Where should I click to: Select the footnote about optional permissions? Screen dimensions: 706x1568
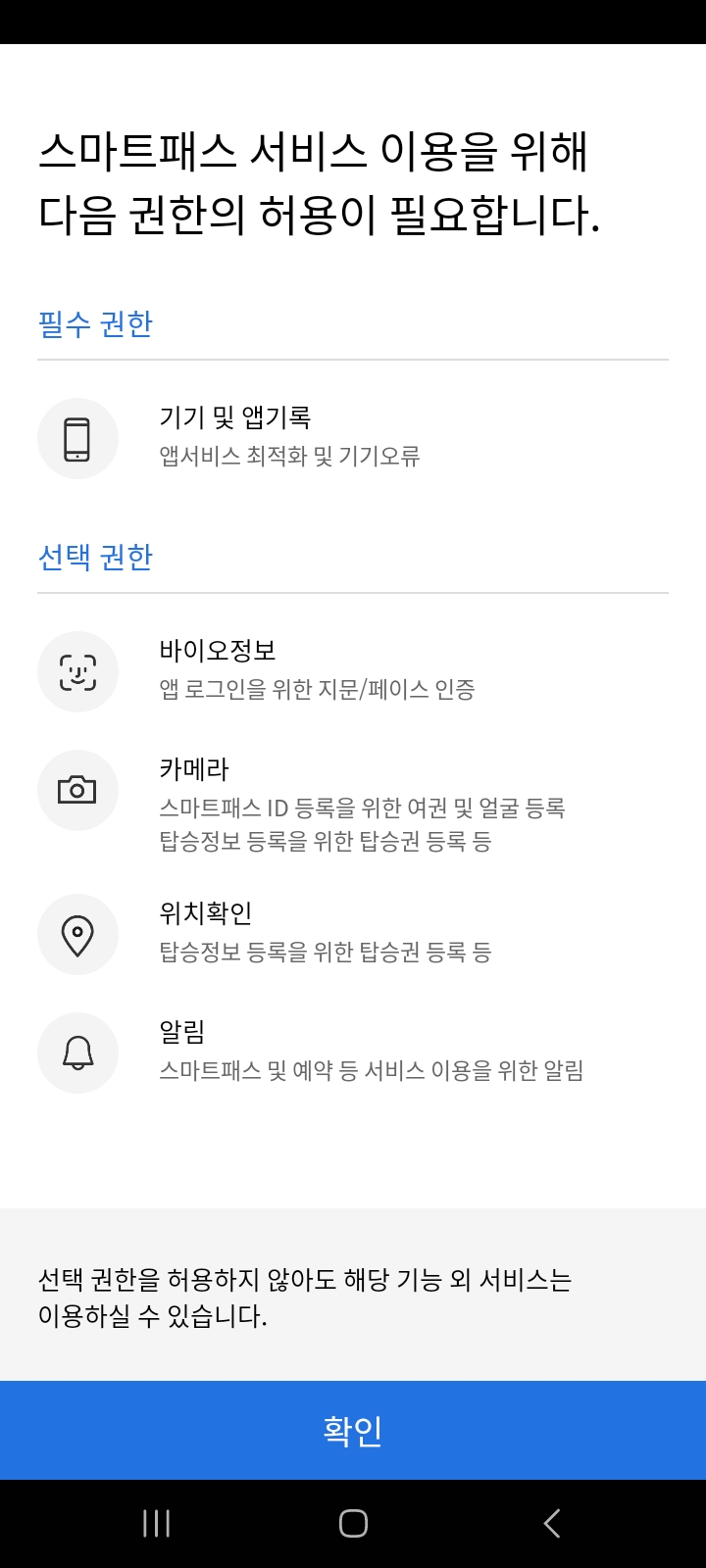(x=304, y=1298)
